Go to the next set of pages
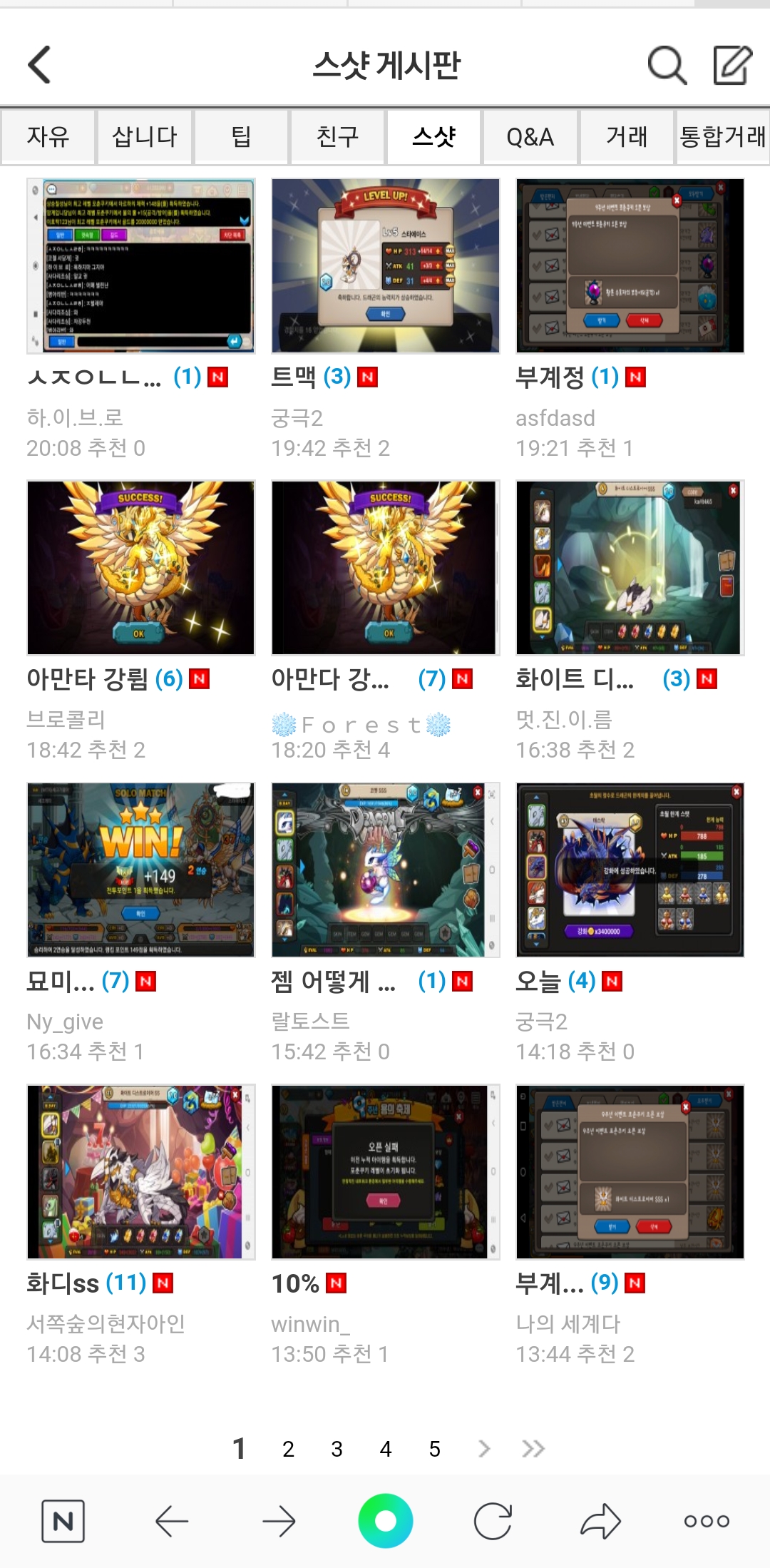Image resolution: width=770 pixels, height=1568 pixels. pos(485,1449)
